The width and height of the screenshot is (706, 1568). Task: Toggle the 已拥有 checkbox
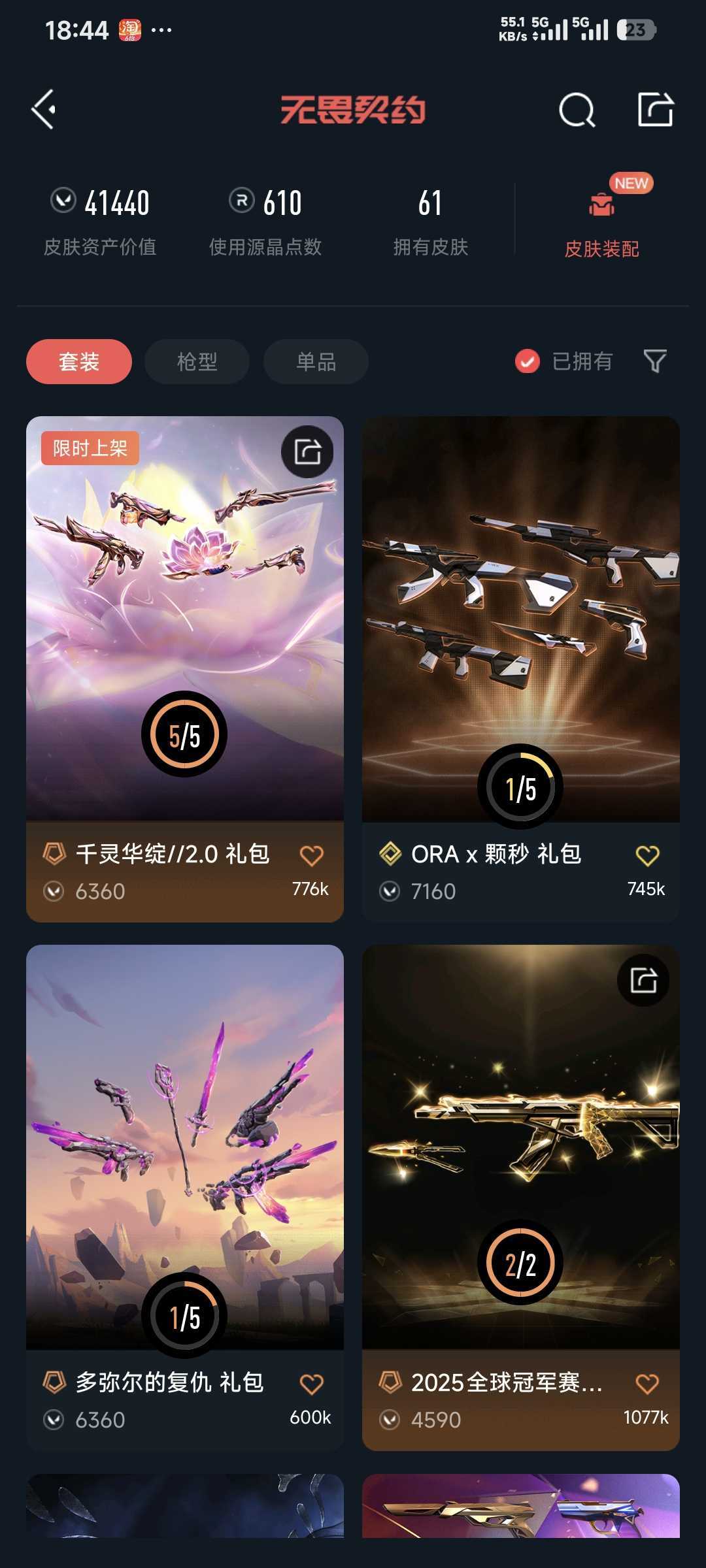coord(527,361)
